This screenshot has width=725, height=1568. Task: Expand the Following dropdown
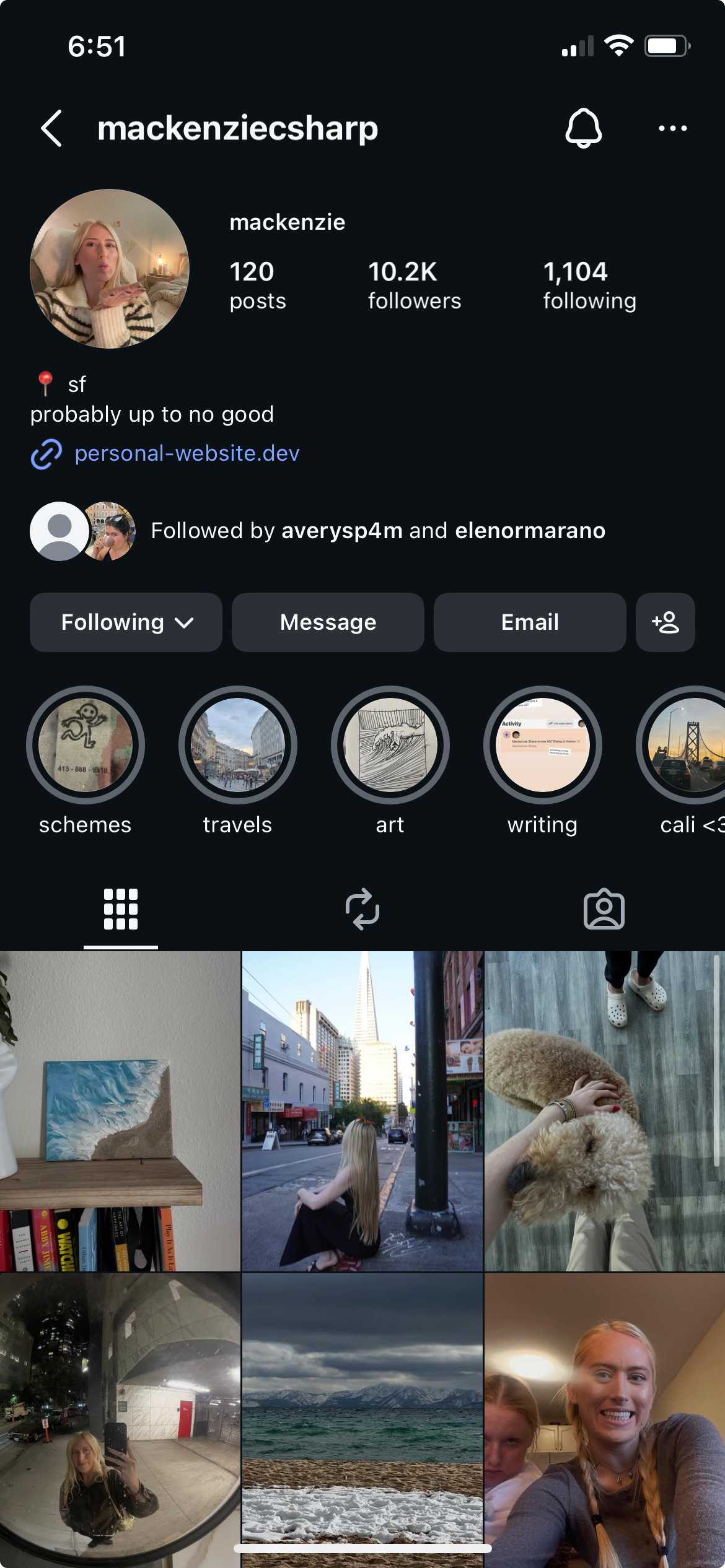pos(125,622)
